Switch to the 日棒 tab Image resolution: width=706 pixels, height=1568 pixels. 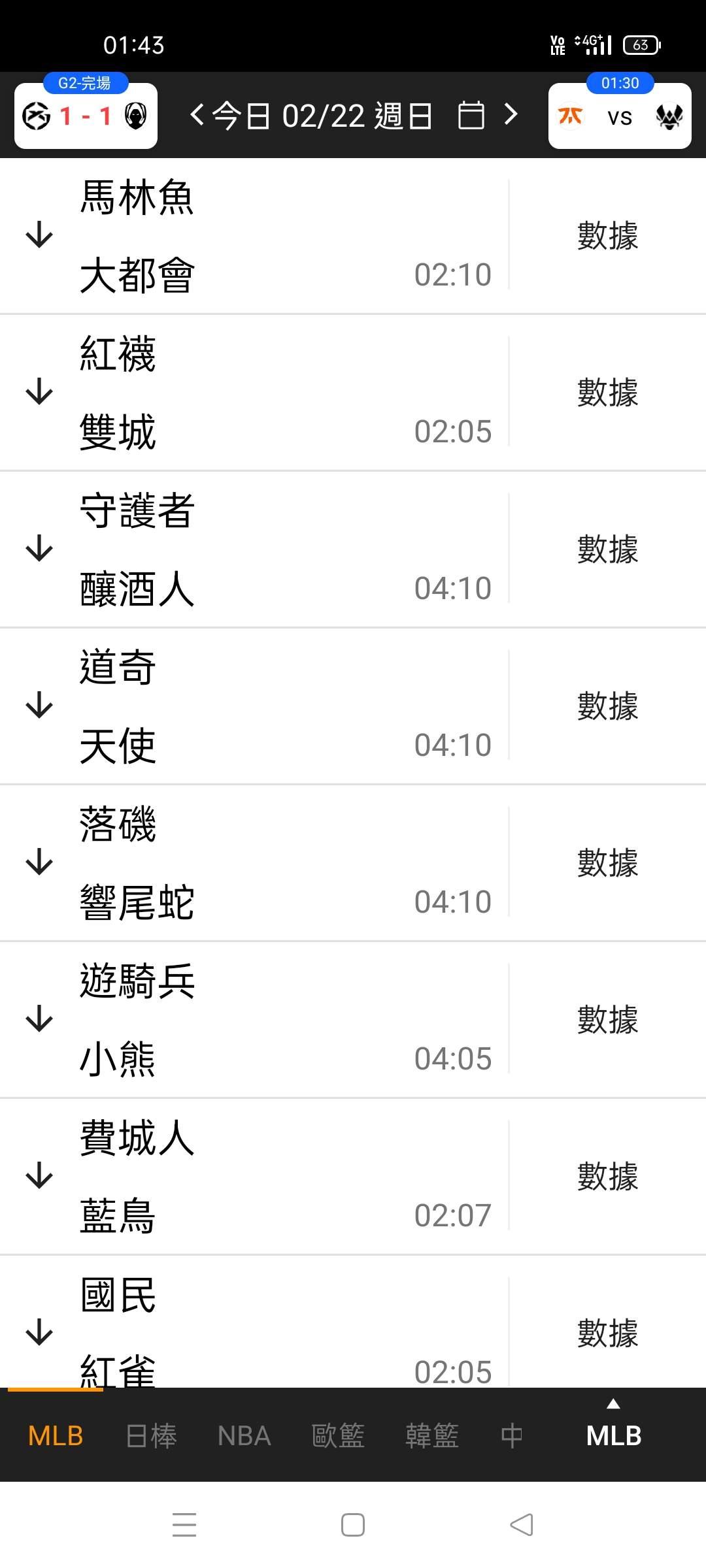(151, 1435)
